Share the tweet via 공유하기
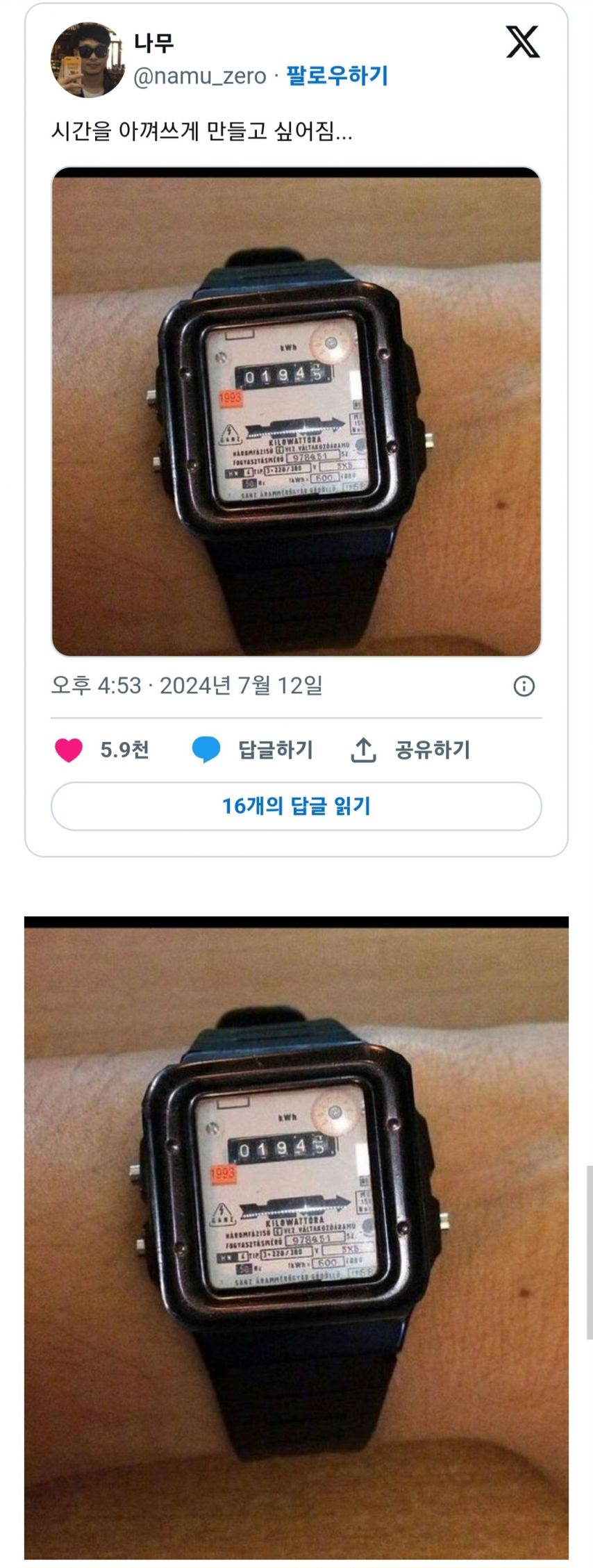This screenshot has height=1568, width=593. (410, 750)
